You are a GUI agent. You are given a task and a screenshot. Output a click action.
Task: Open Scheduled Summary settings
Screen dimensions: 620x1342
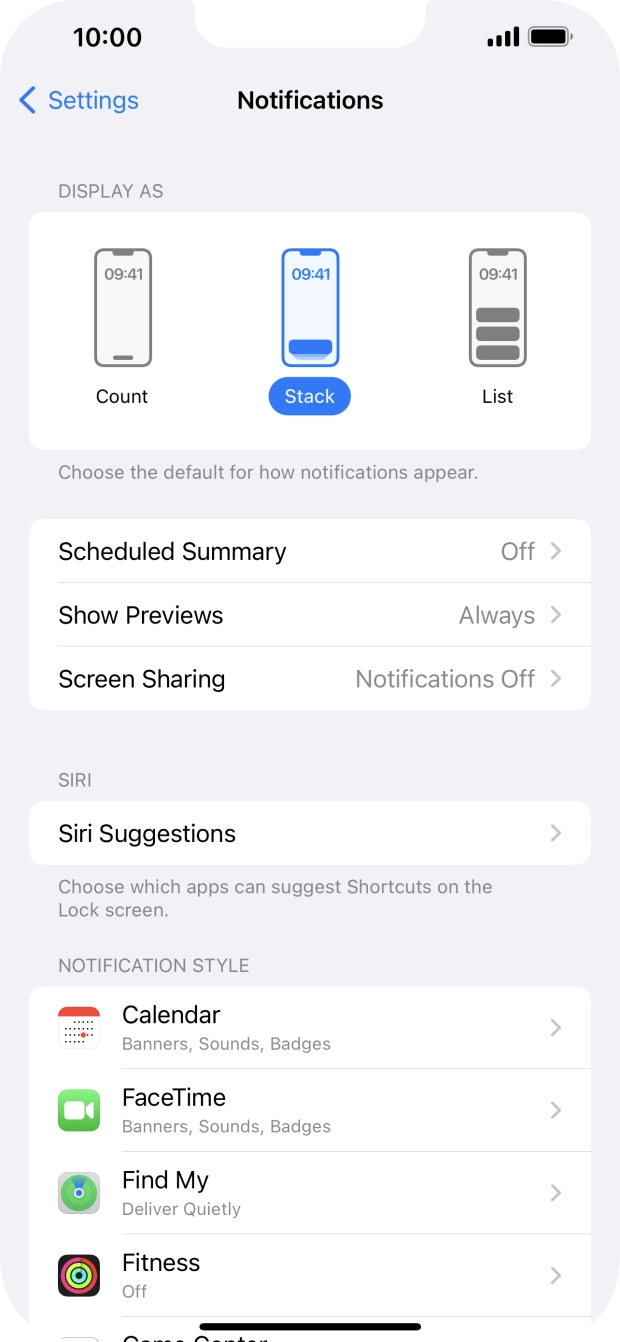pos(309,552)
